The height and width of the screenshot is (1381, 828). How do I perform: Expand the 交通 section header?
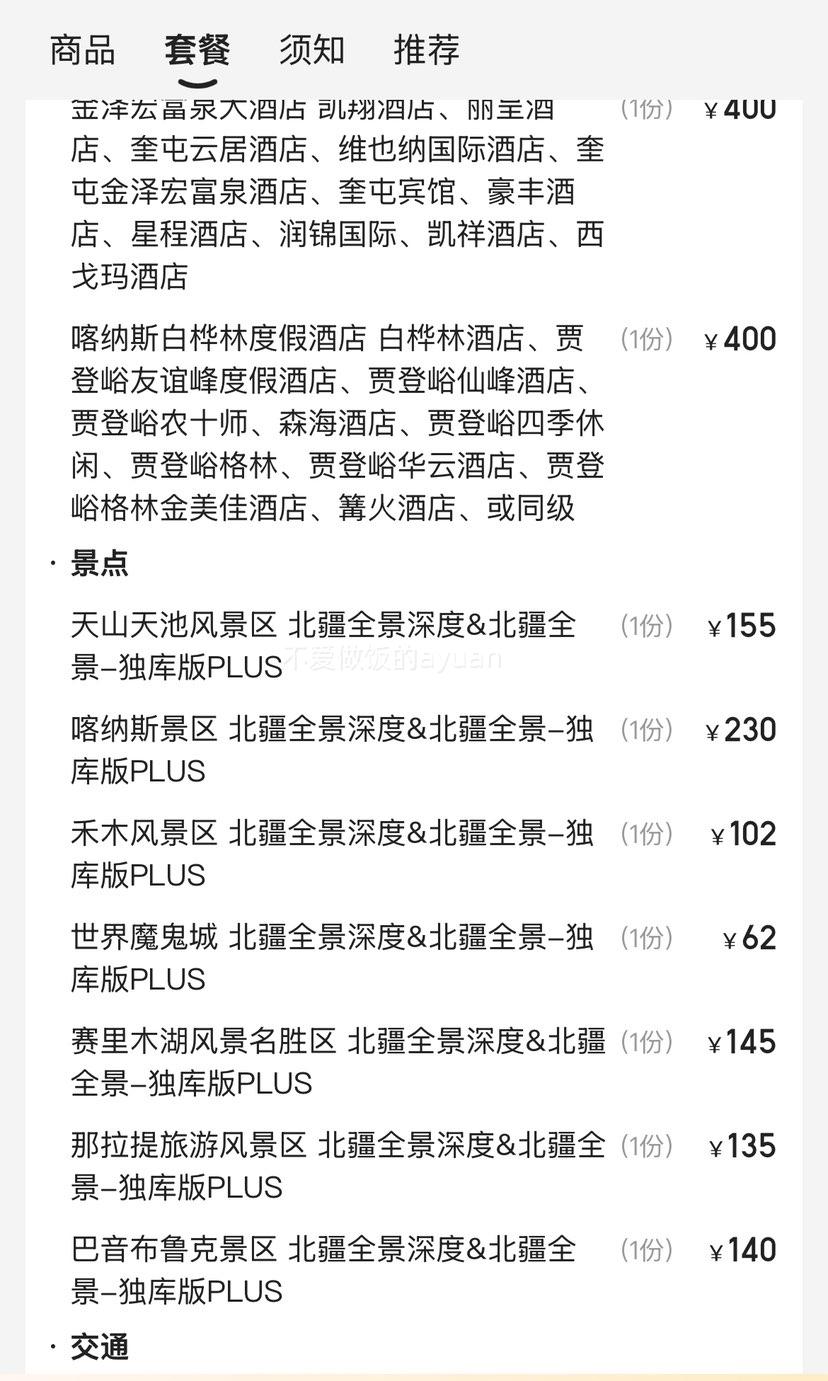(x=95, y=1346)
